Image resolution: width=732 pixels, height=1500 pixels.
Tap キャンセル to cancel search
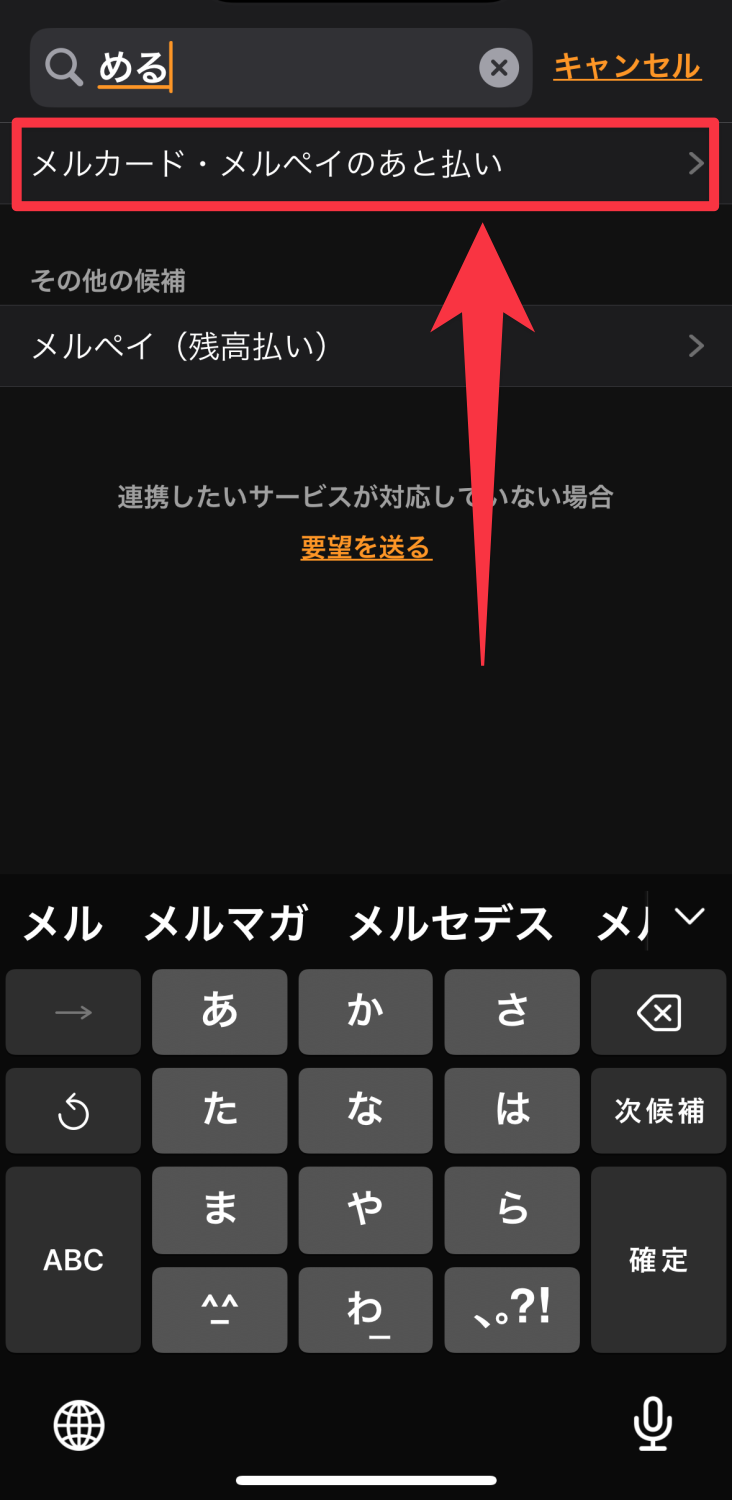(627, 66)
